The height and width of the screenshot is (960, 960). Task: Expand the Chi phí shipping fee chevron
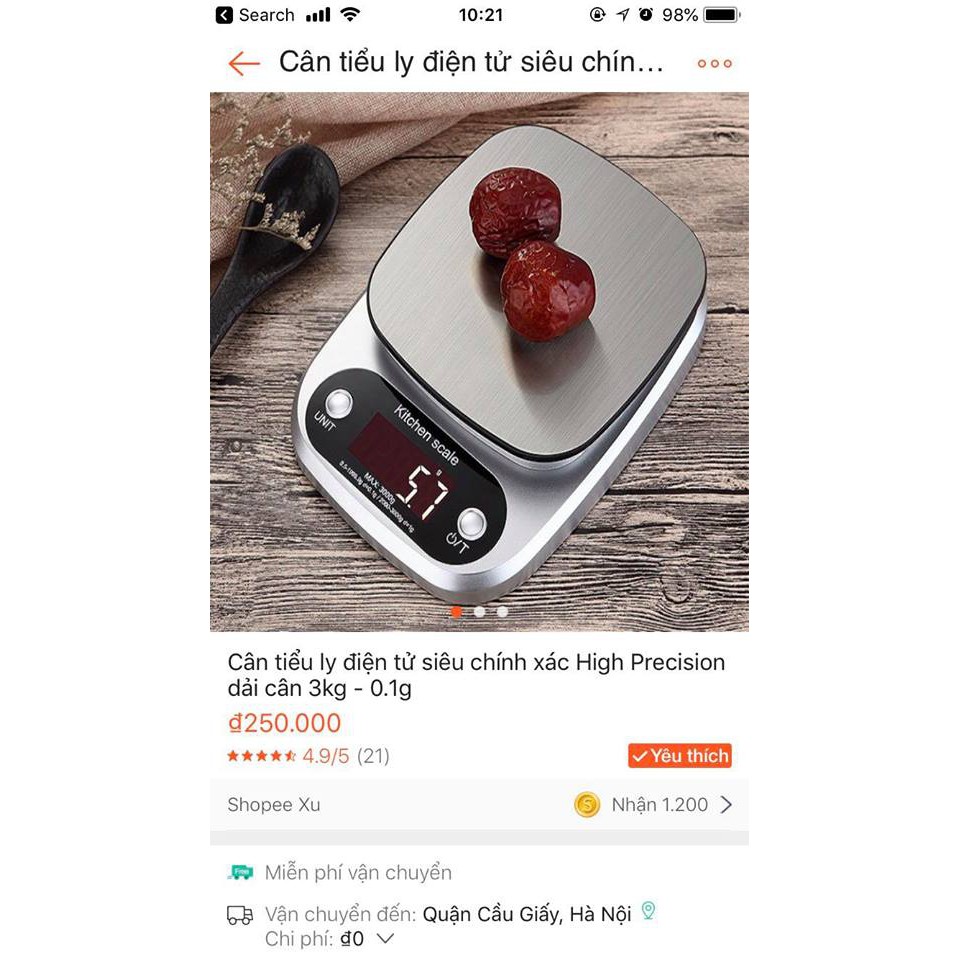(385, 939)
